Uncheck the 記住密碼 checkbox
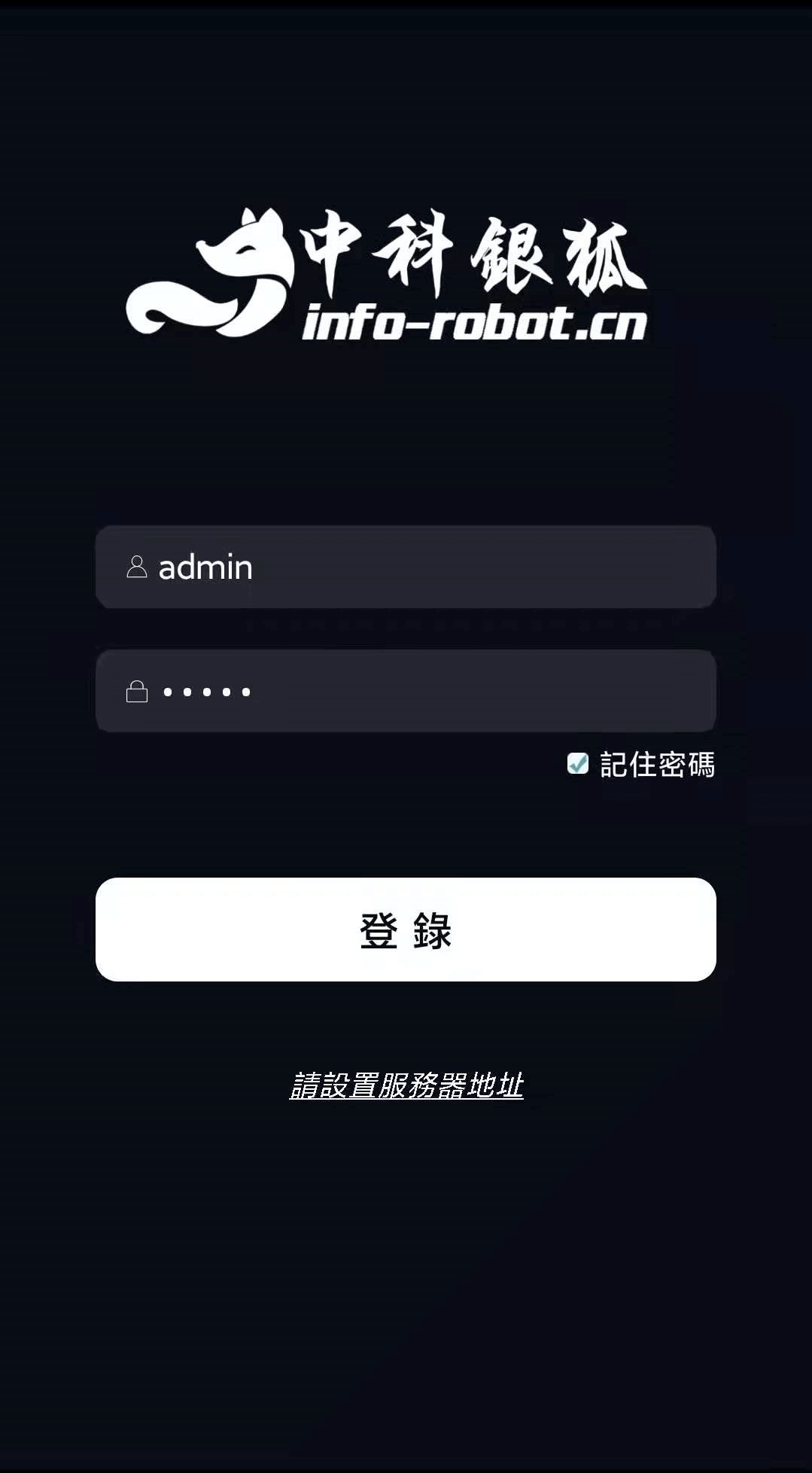The width and height of the screenshot is (812, 1473). [x=578, y=764]
